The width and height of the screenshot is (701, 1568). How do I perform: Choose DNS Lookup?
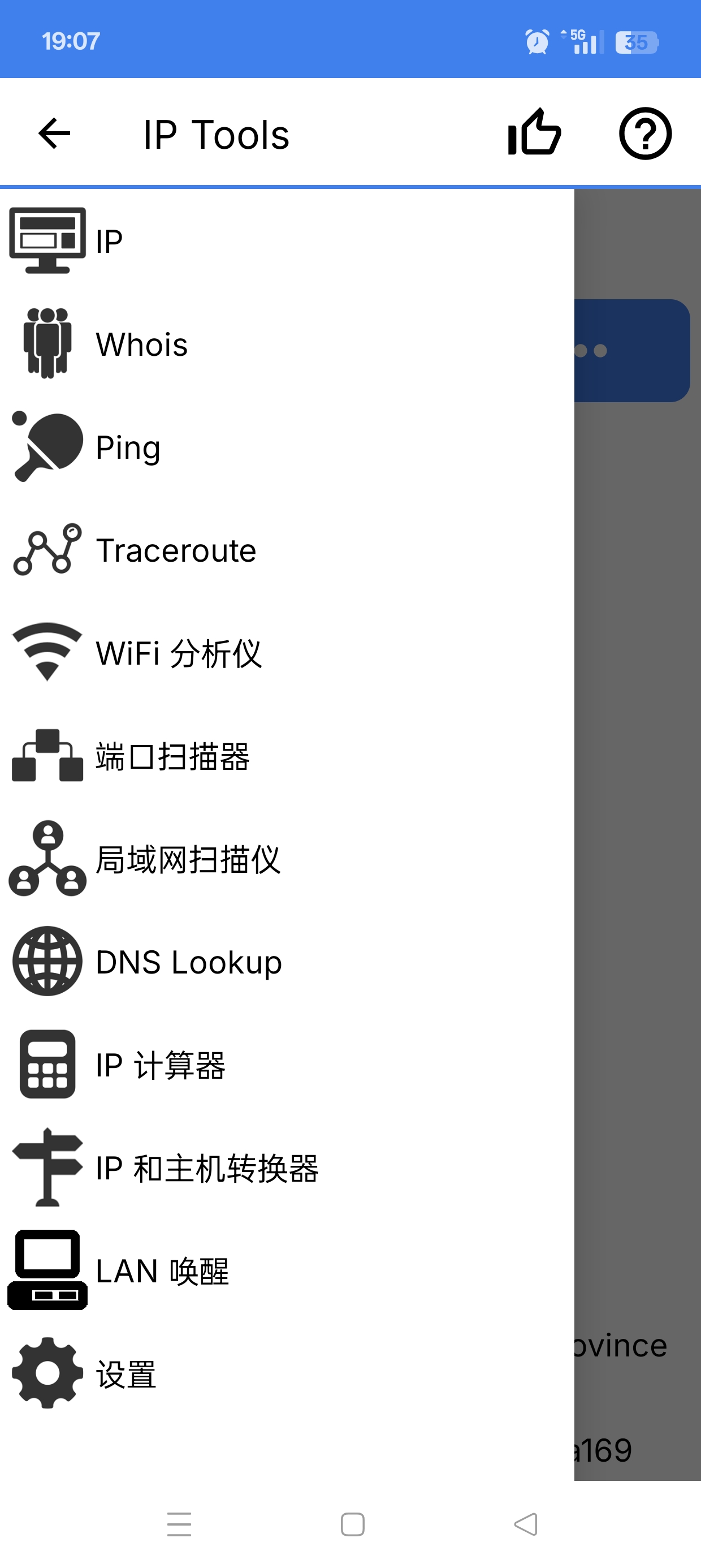pyautogui.click(x=287, y=962)
